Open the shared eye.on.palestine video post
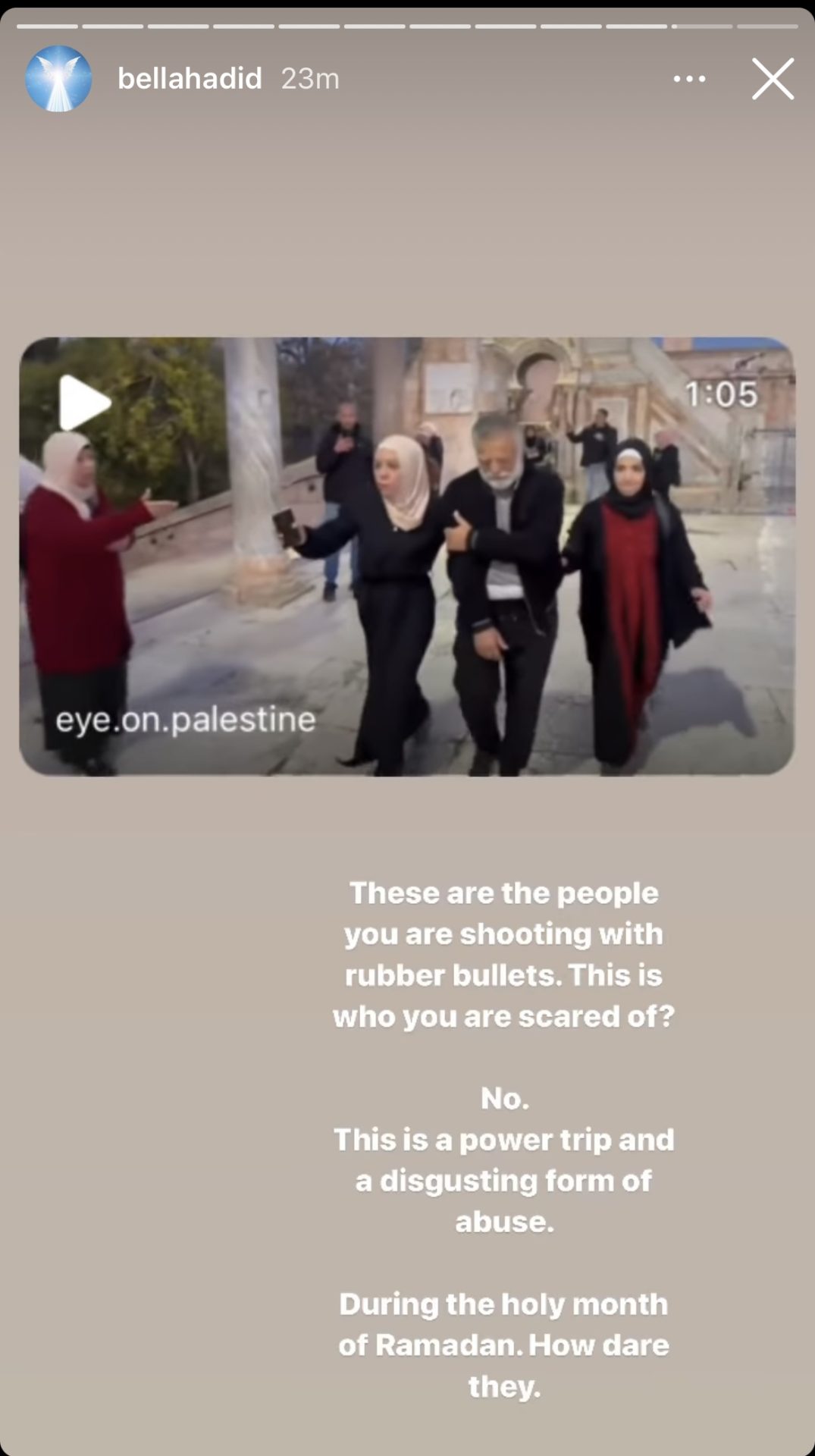This screenshot has width=815, height=1456. 407,556
